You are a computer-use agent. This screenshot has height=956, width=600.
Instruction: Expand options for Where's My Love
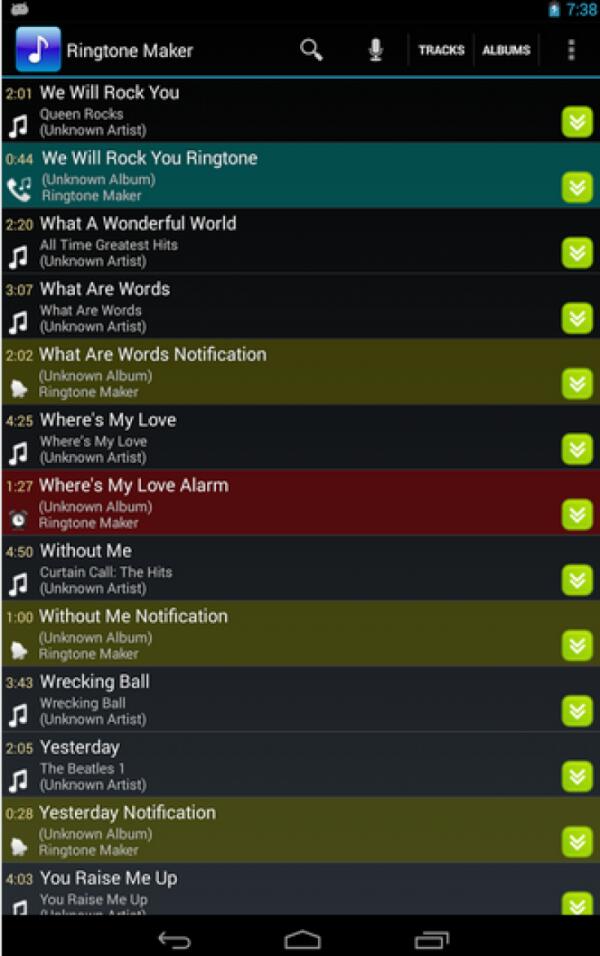577,449
